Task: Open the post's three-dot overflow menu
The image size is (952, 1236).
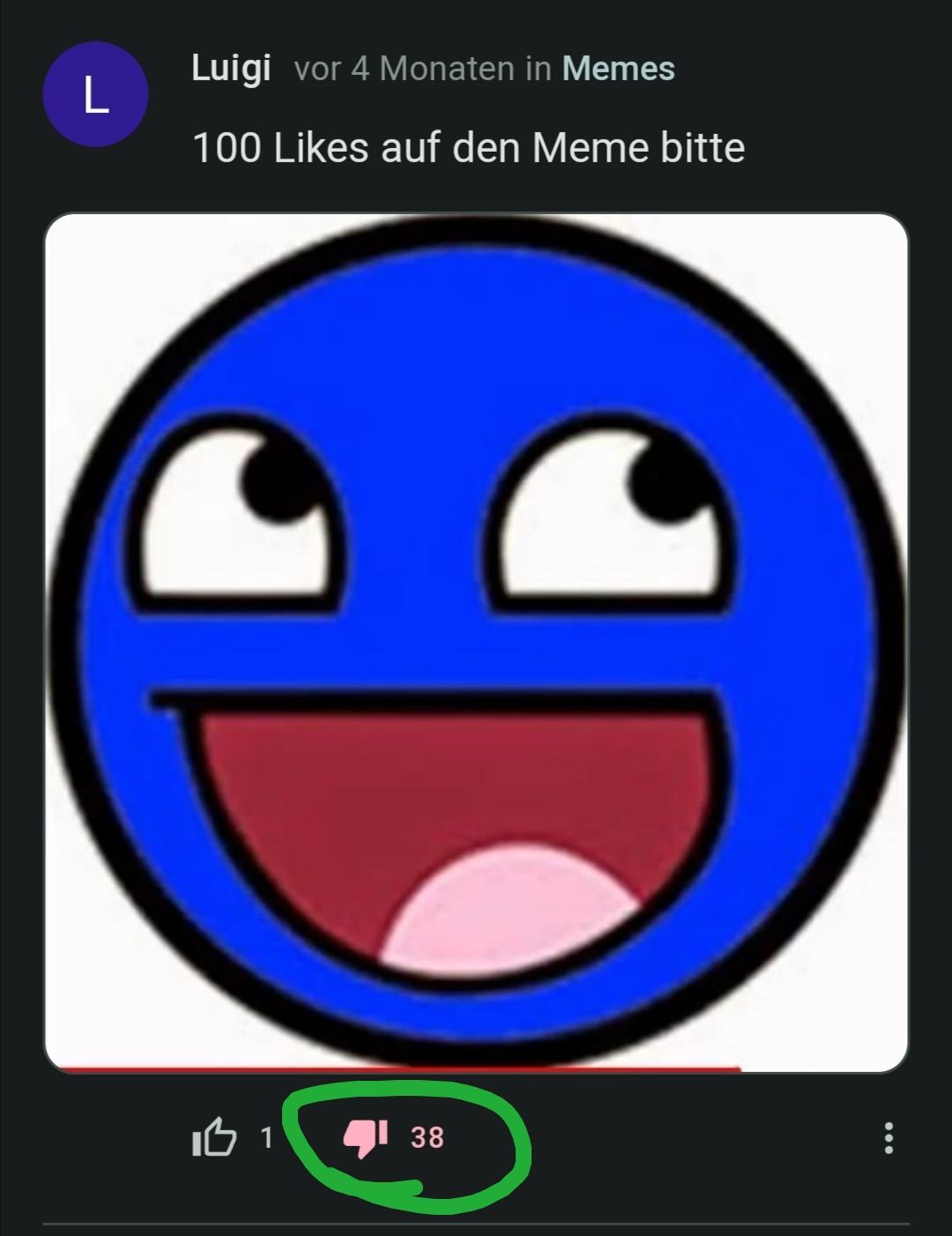Action: point(889,1138)
